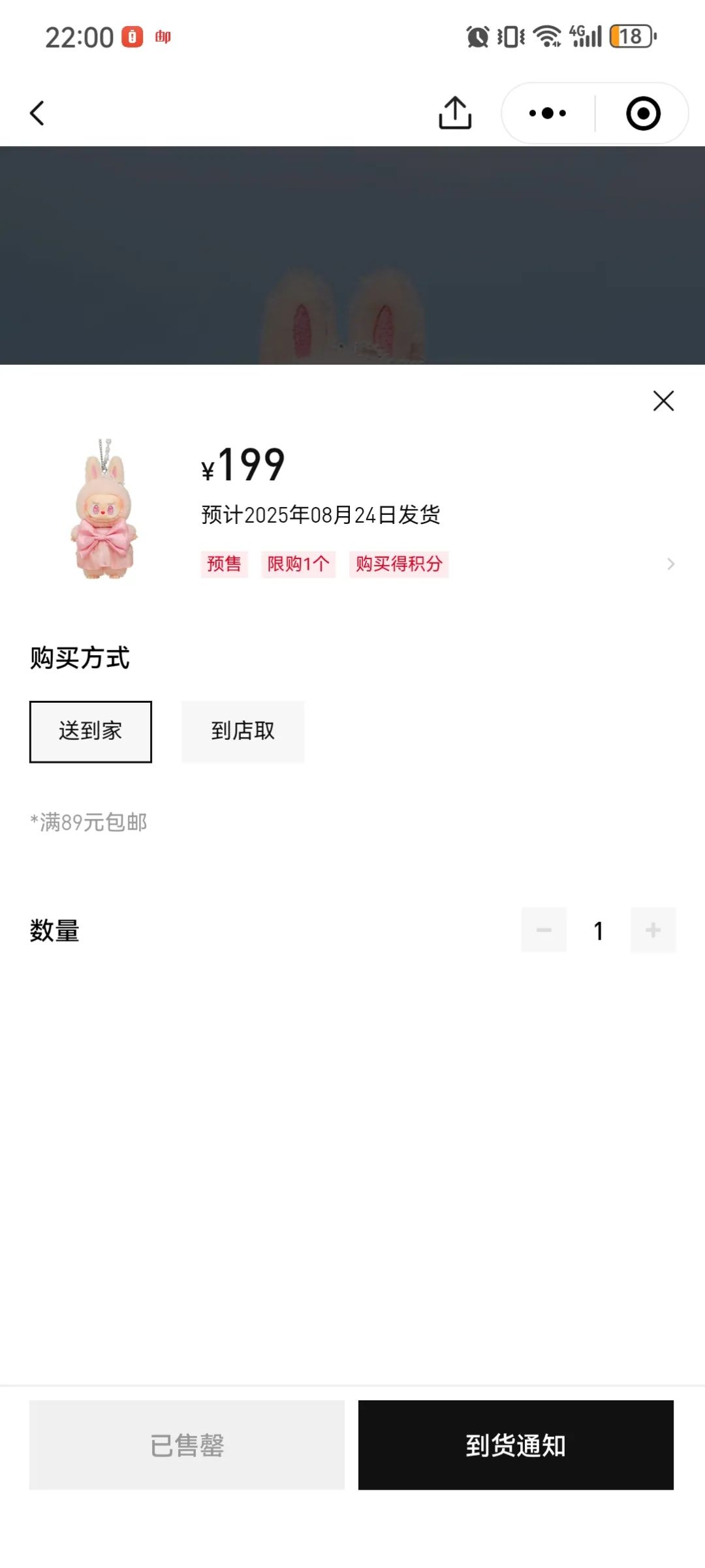Close the mini program via circle icon
The width and height of the screenshot is (705, 1568).
pos(643,113)
